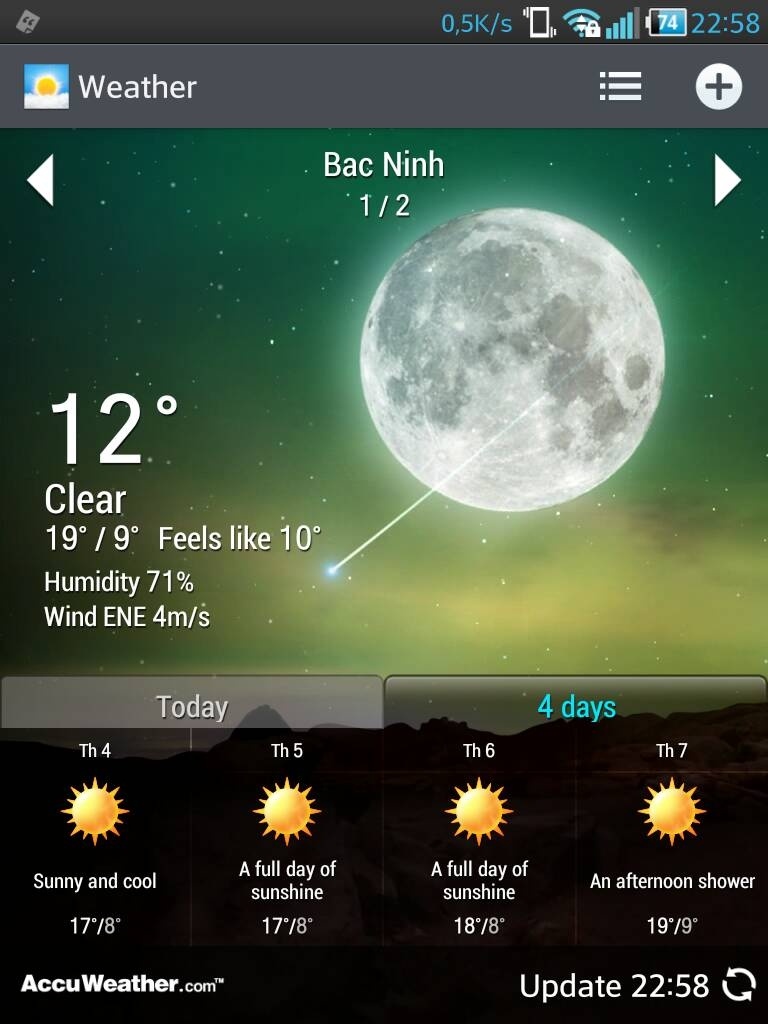Go to previous city with left arrow
Image resolution: width=768 pixels, height=1024 pixels.
[40, 181]
